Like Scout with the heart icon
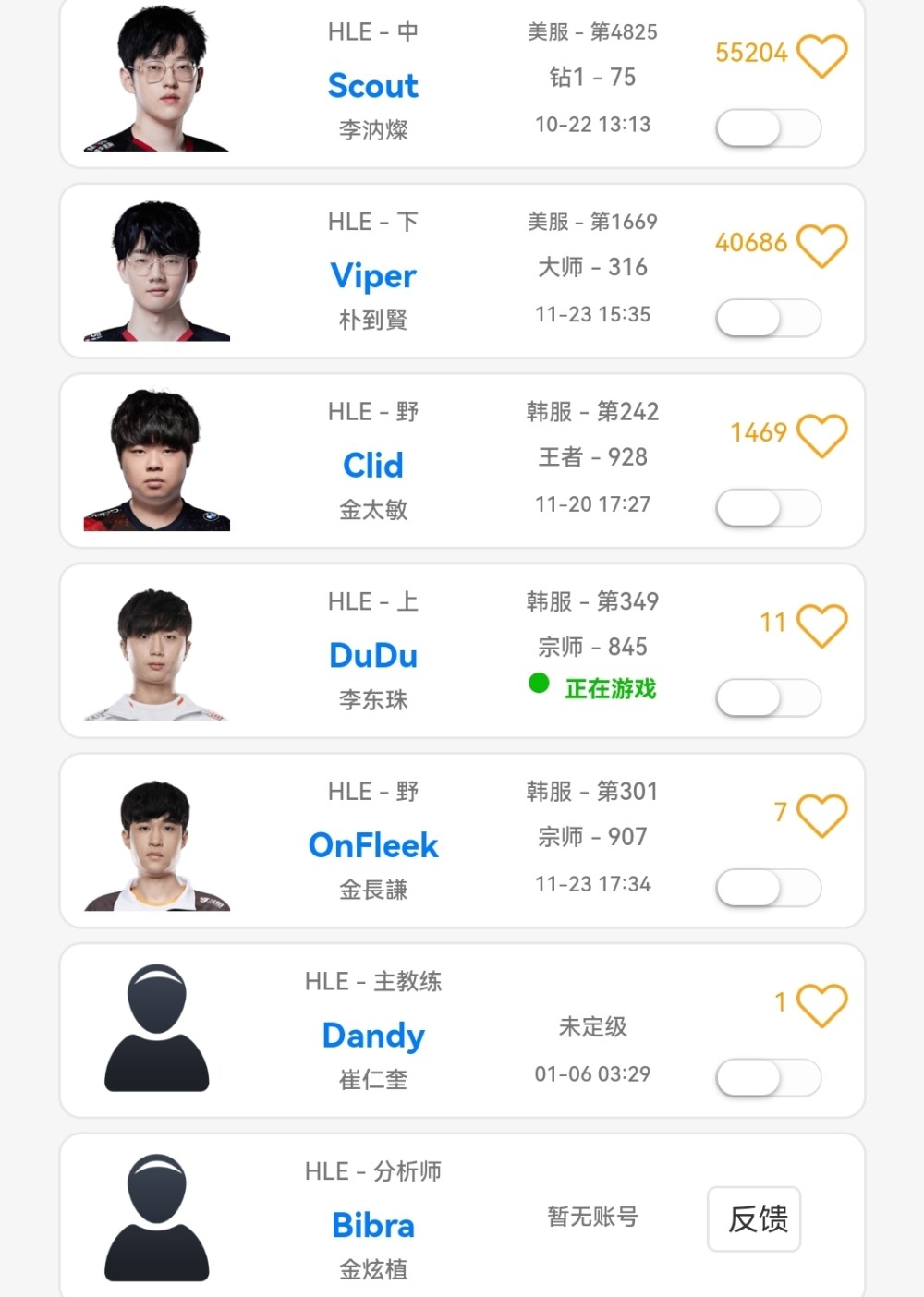Screen dimensions: 924x1297 tap(821, 55)
